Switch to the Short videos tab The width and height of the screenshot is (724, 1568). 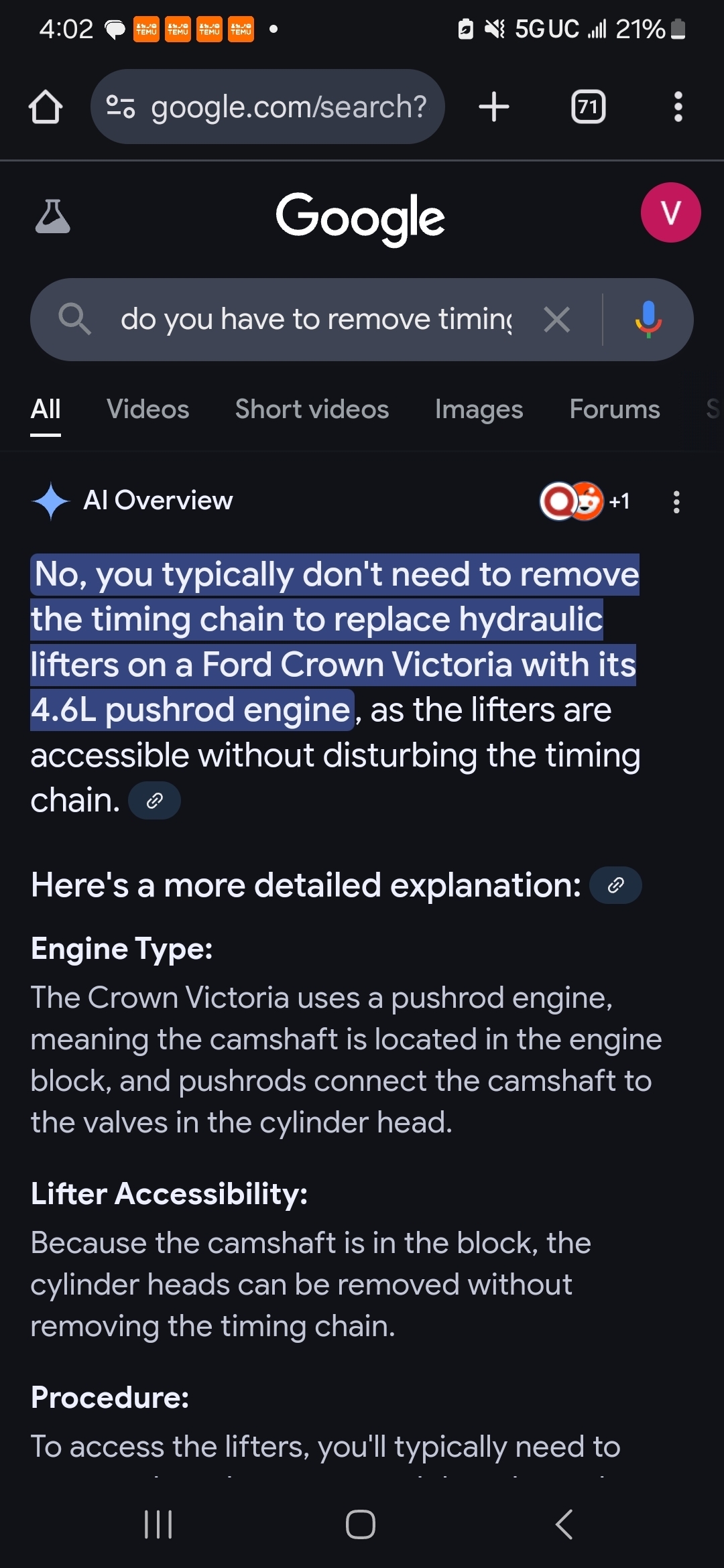click(312, 409)
